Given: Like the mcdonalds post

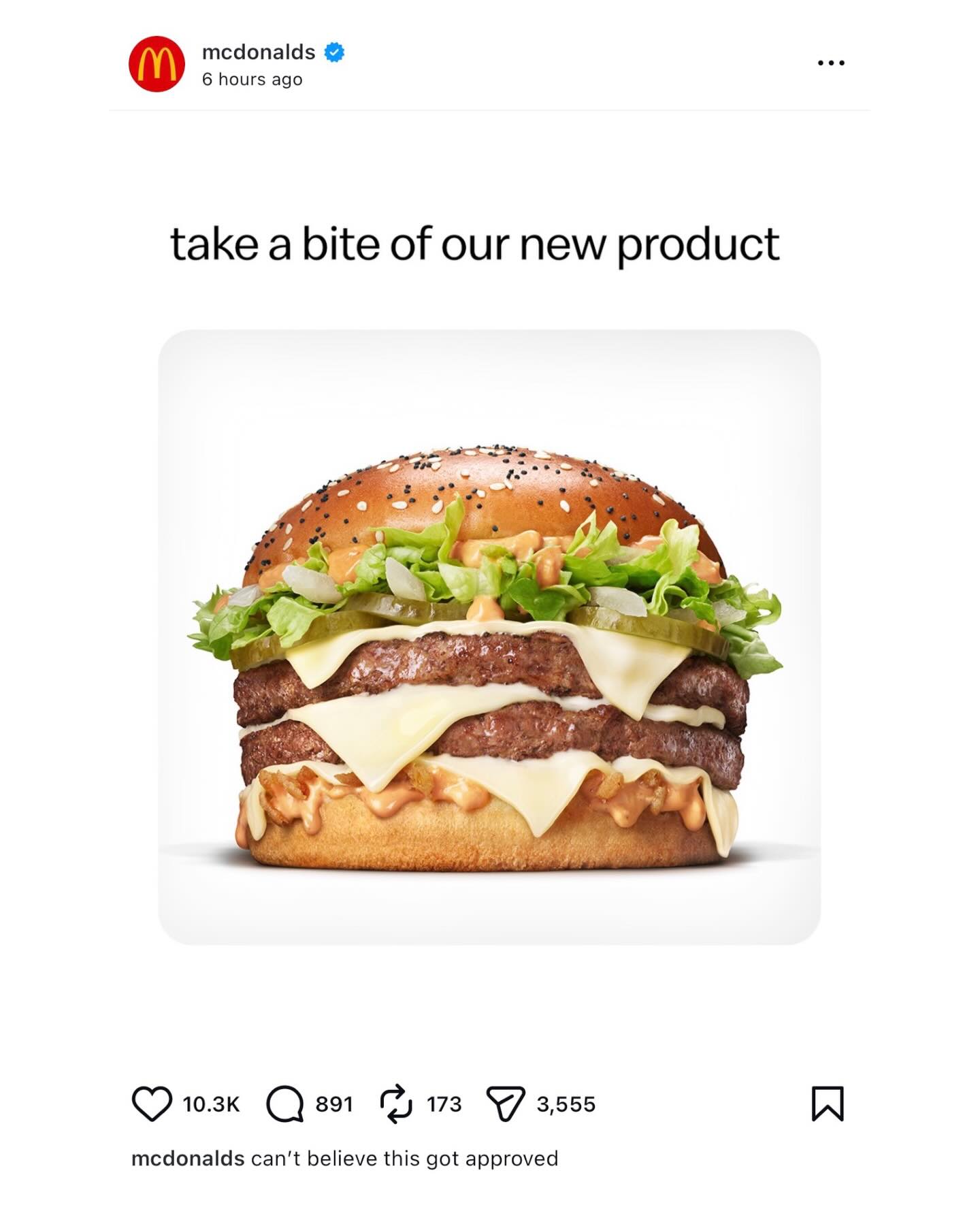Looking at the screenshot, I should pyautogui.click(x=151, y=1104).
